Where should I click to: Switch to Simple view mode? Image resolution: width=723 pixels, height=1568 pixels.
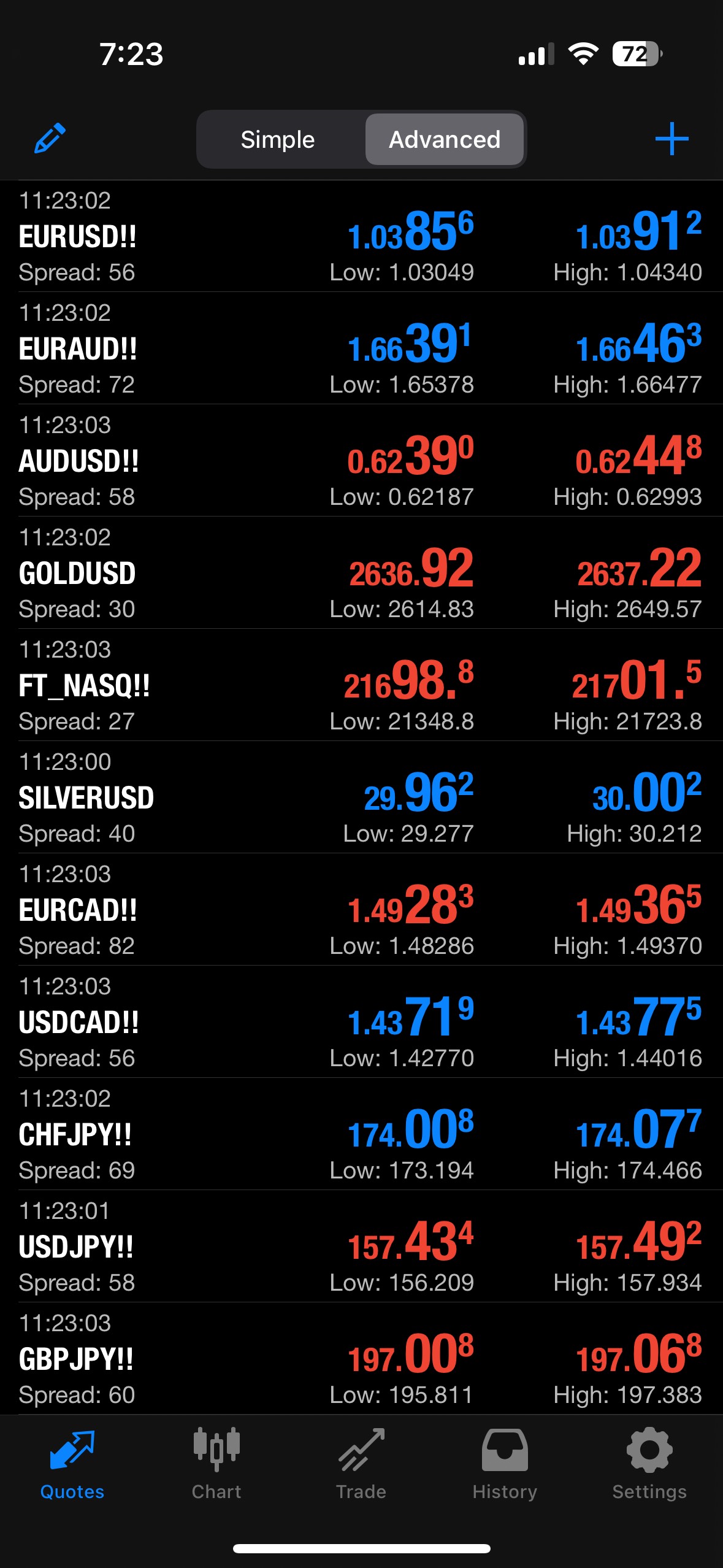(278, 139)
